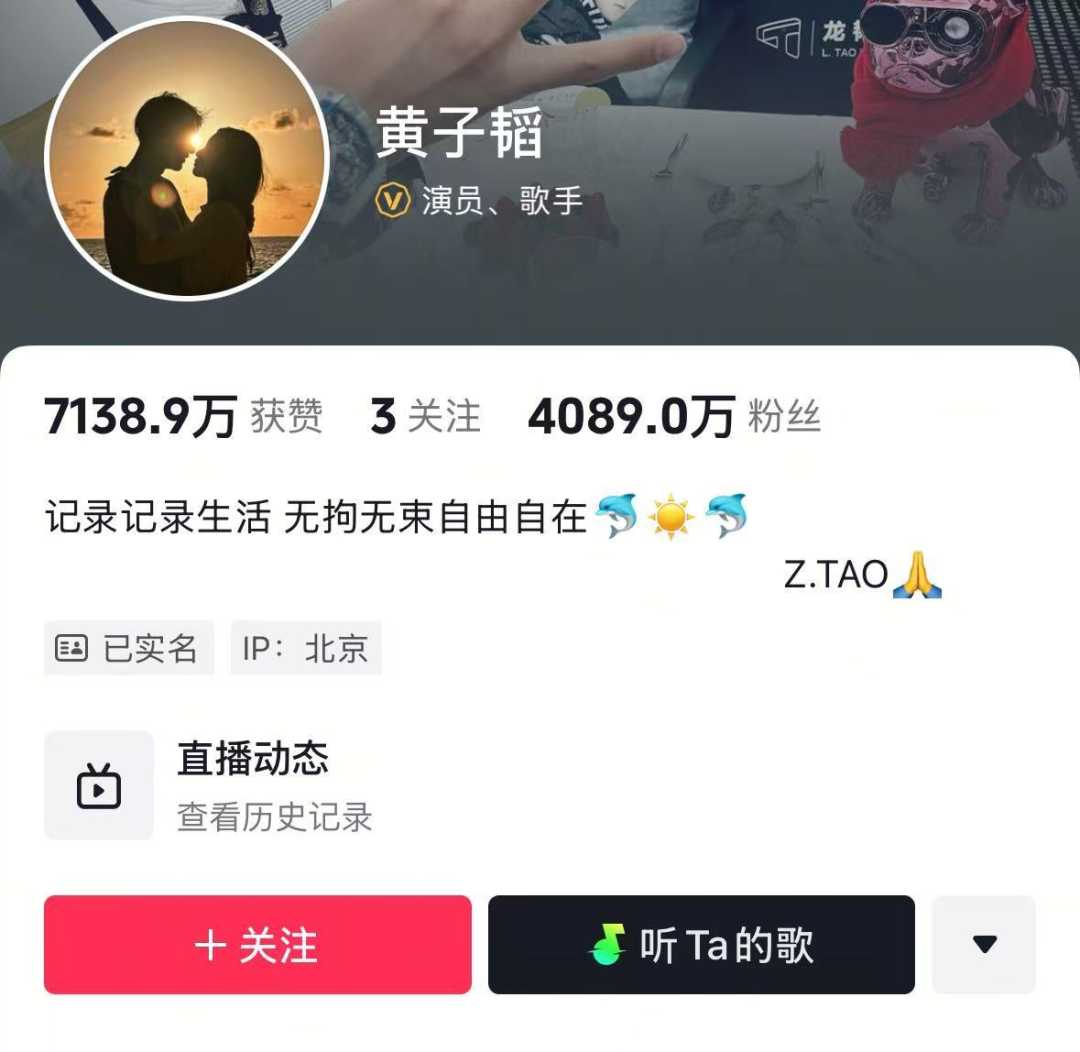1080x1052 pixels.
Task: View the 3 关注 following list
Action: click(x=425, y=417)
